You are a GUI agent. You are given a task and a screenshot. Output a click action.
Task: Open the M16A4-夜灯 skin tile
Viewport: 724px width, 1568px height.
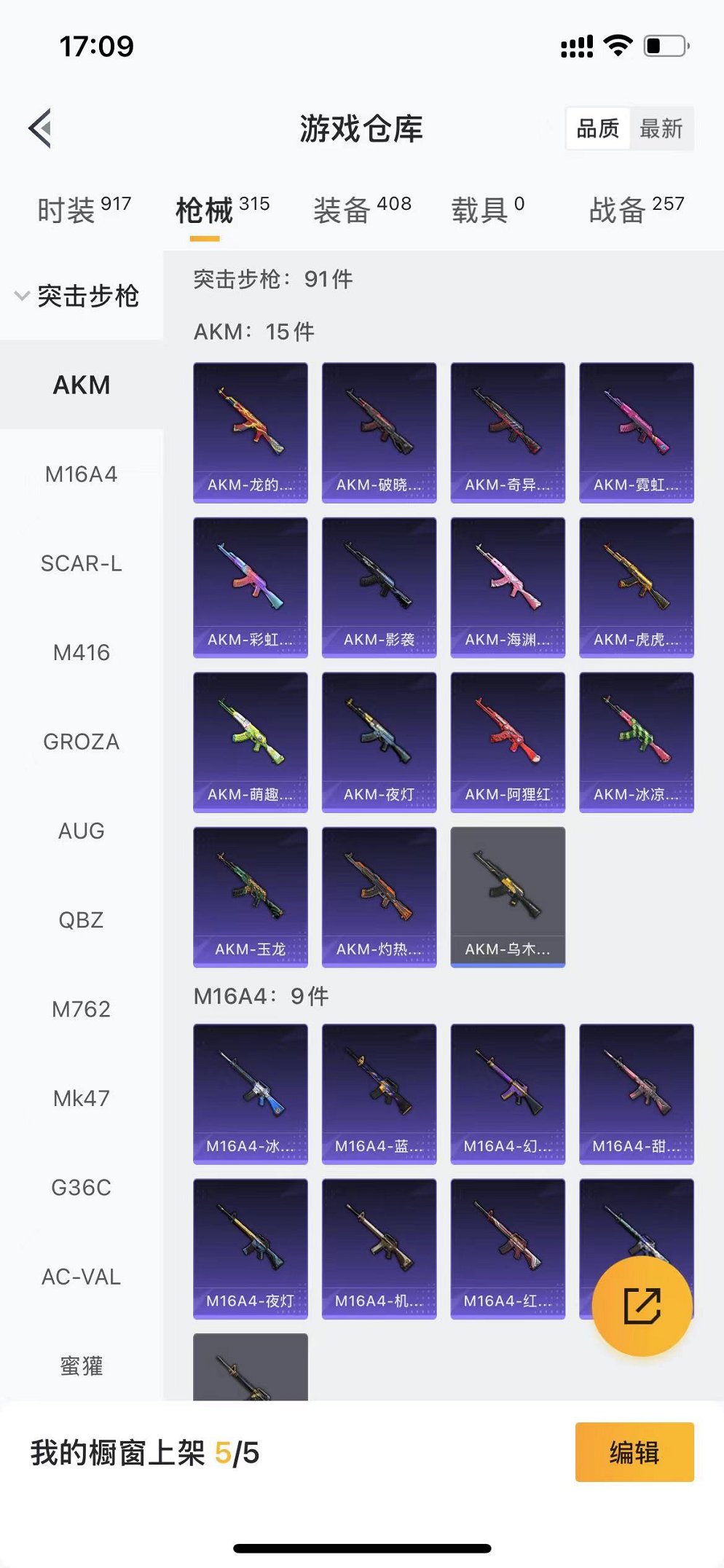pos(251,1249)
